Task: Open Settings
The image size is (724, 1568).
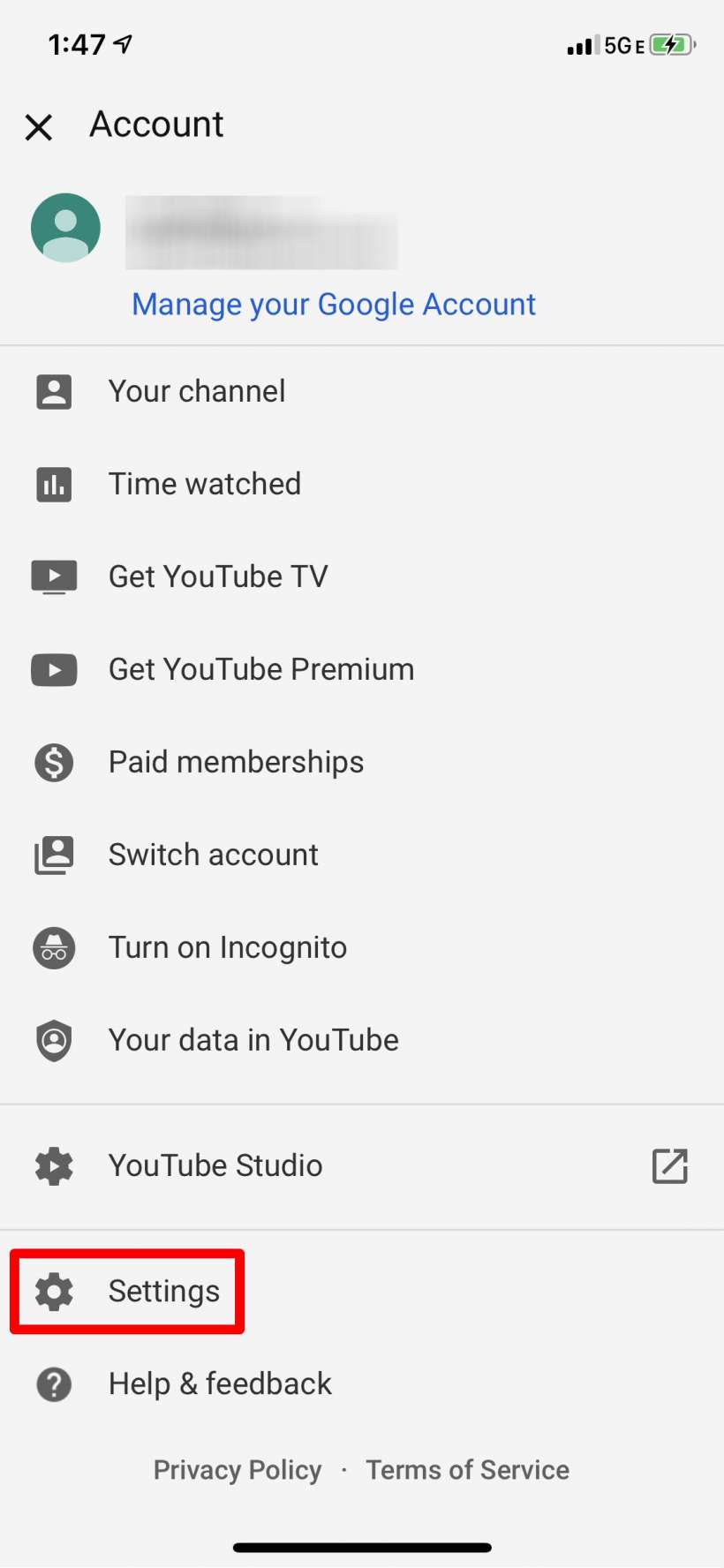Action: tap(362, 1291)
